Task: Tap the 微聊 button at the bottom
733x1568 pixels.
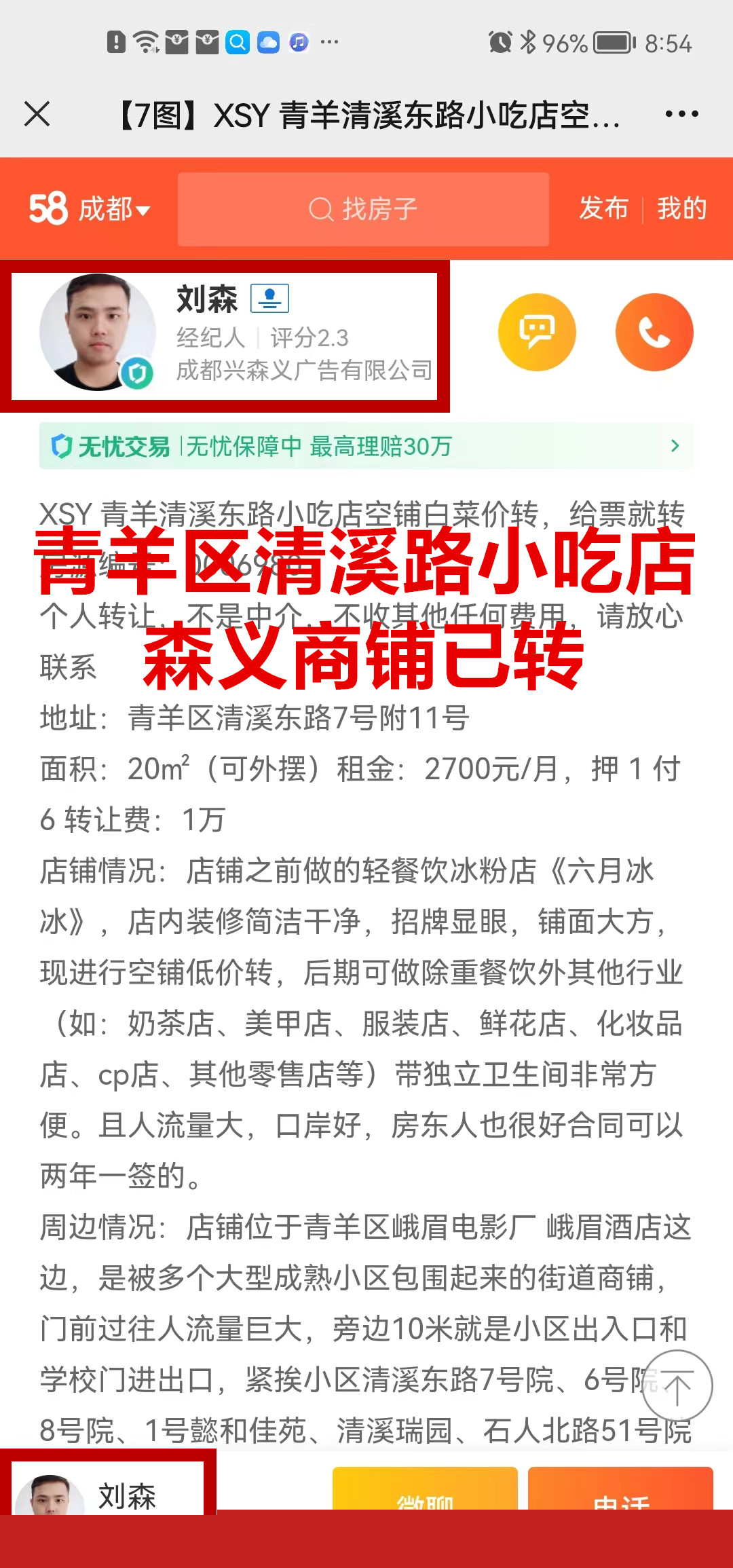Action: pyautogui.click(x=425, y=1489)
